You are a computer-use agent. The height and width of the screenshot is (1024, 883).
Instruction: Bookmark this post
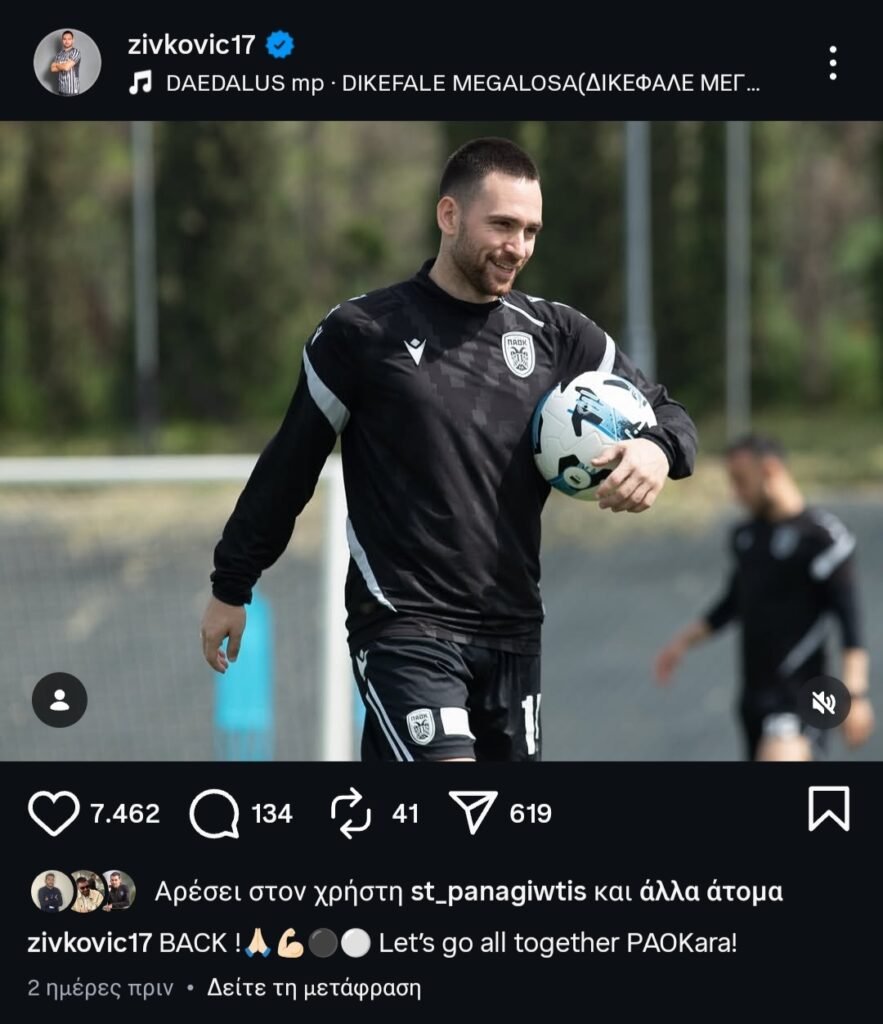tap(828, 809)
